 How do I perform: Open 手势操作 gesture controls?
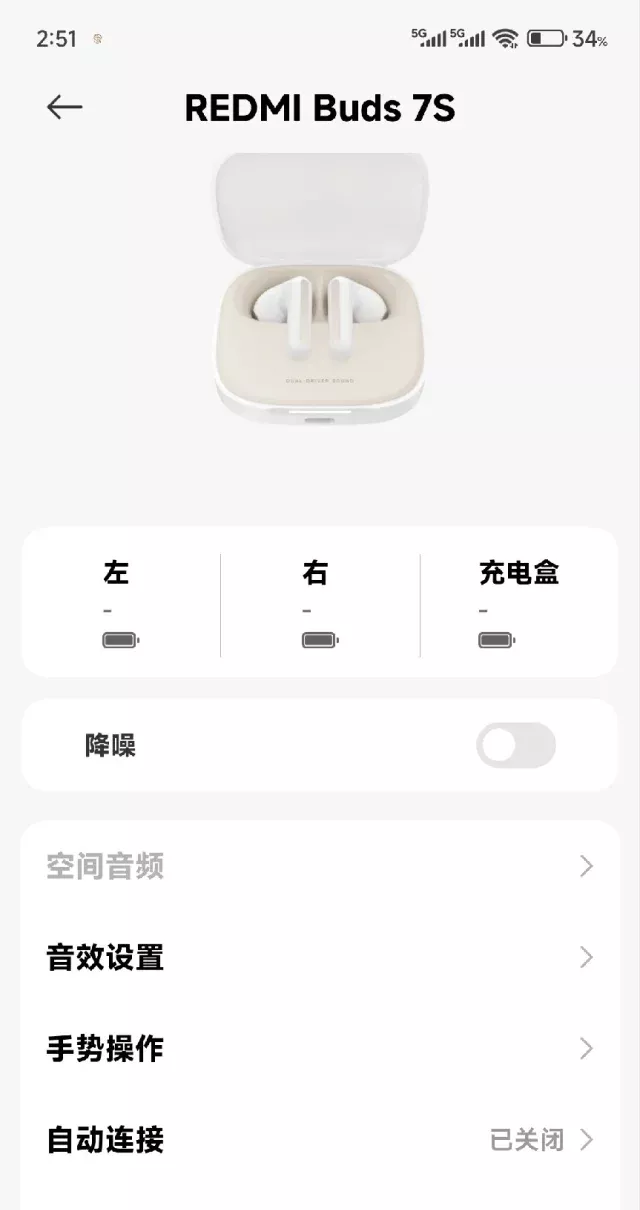[x=320, y=1049]
